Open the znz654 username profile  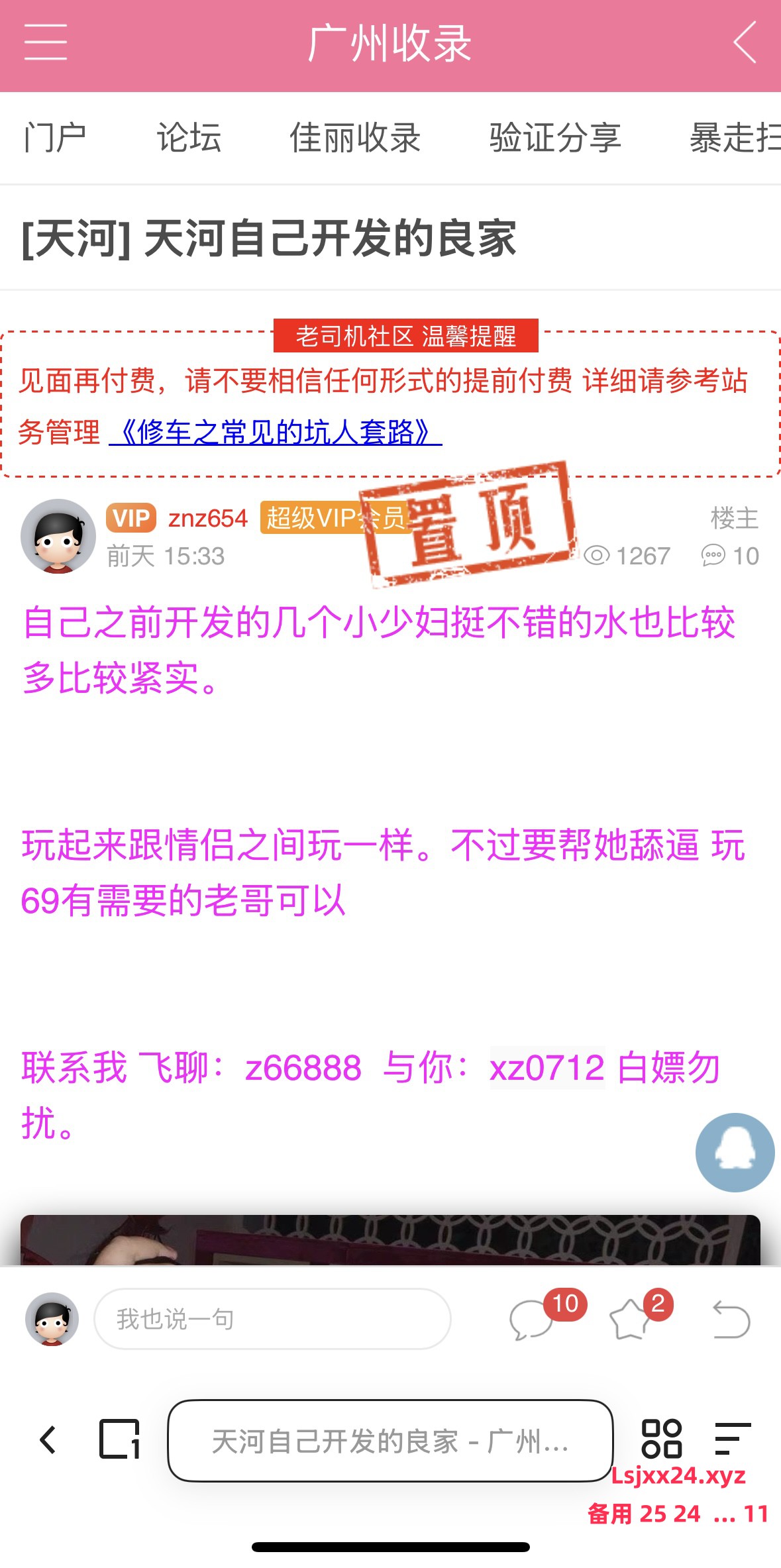(x=207, y=518)
